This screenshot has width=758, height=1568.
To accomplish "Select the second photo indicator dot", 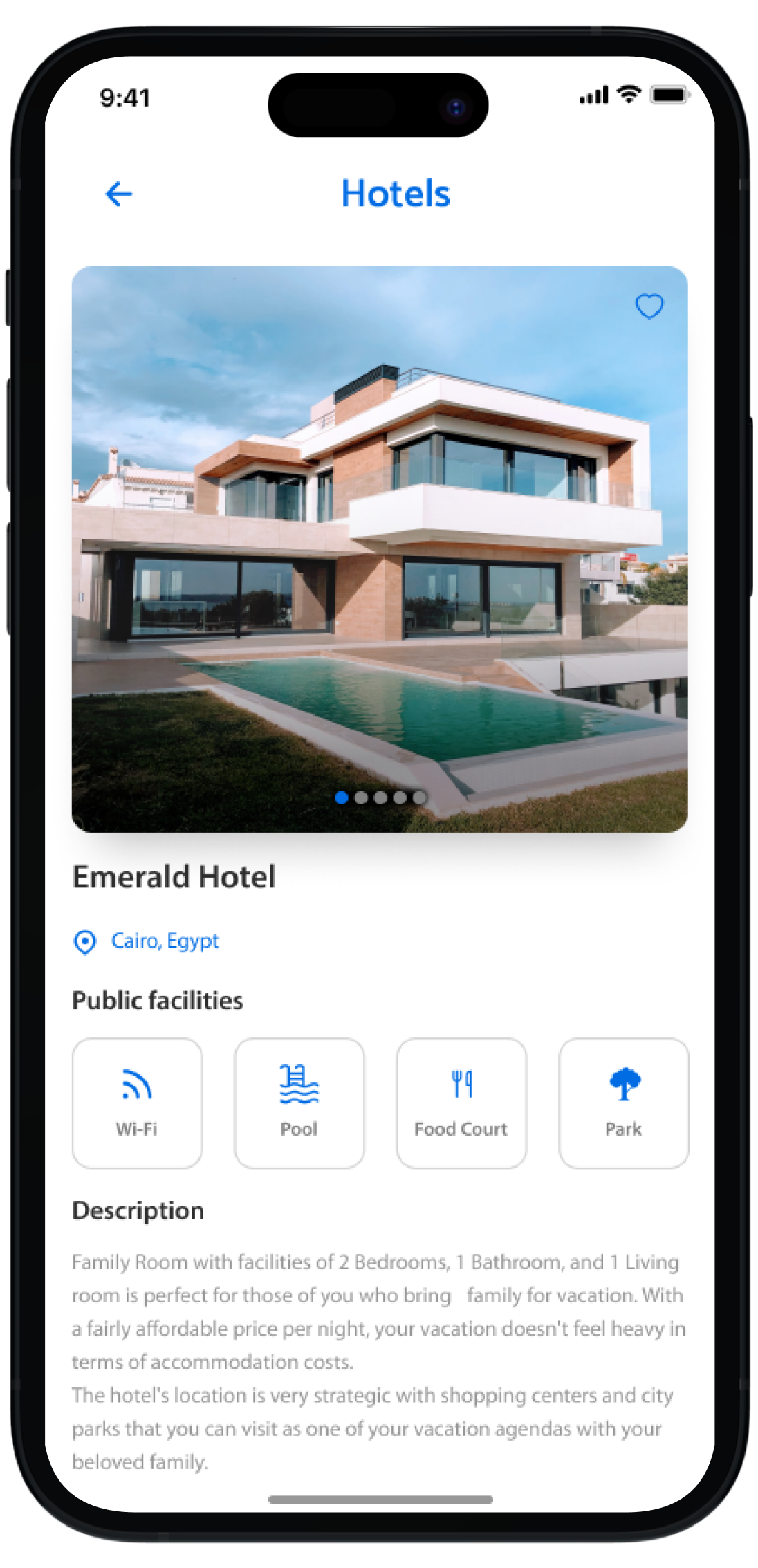I will point(360,797).
